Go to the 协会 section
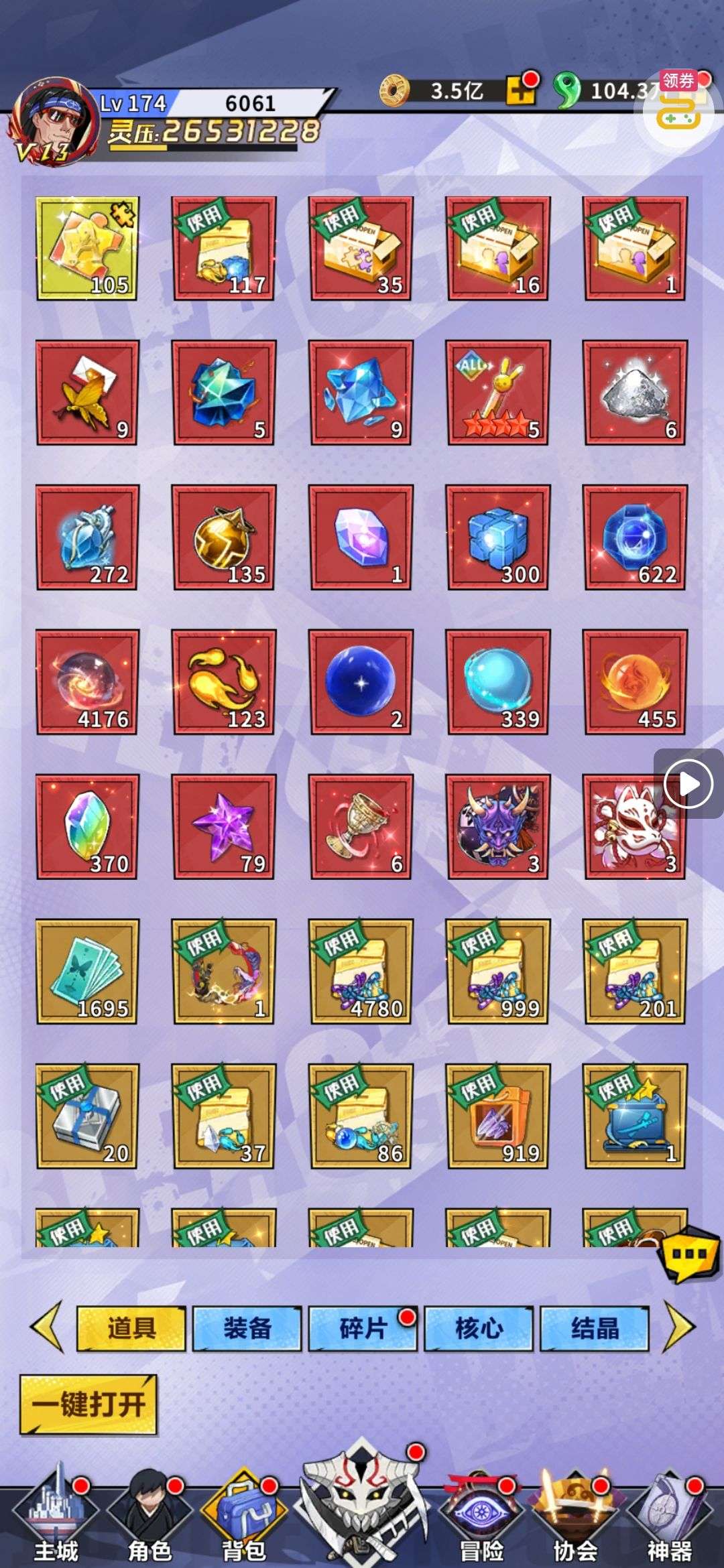Viewport: 724px width, 1568px height. [x=575, y=1513]
